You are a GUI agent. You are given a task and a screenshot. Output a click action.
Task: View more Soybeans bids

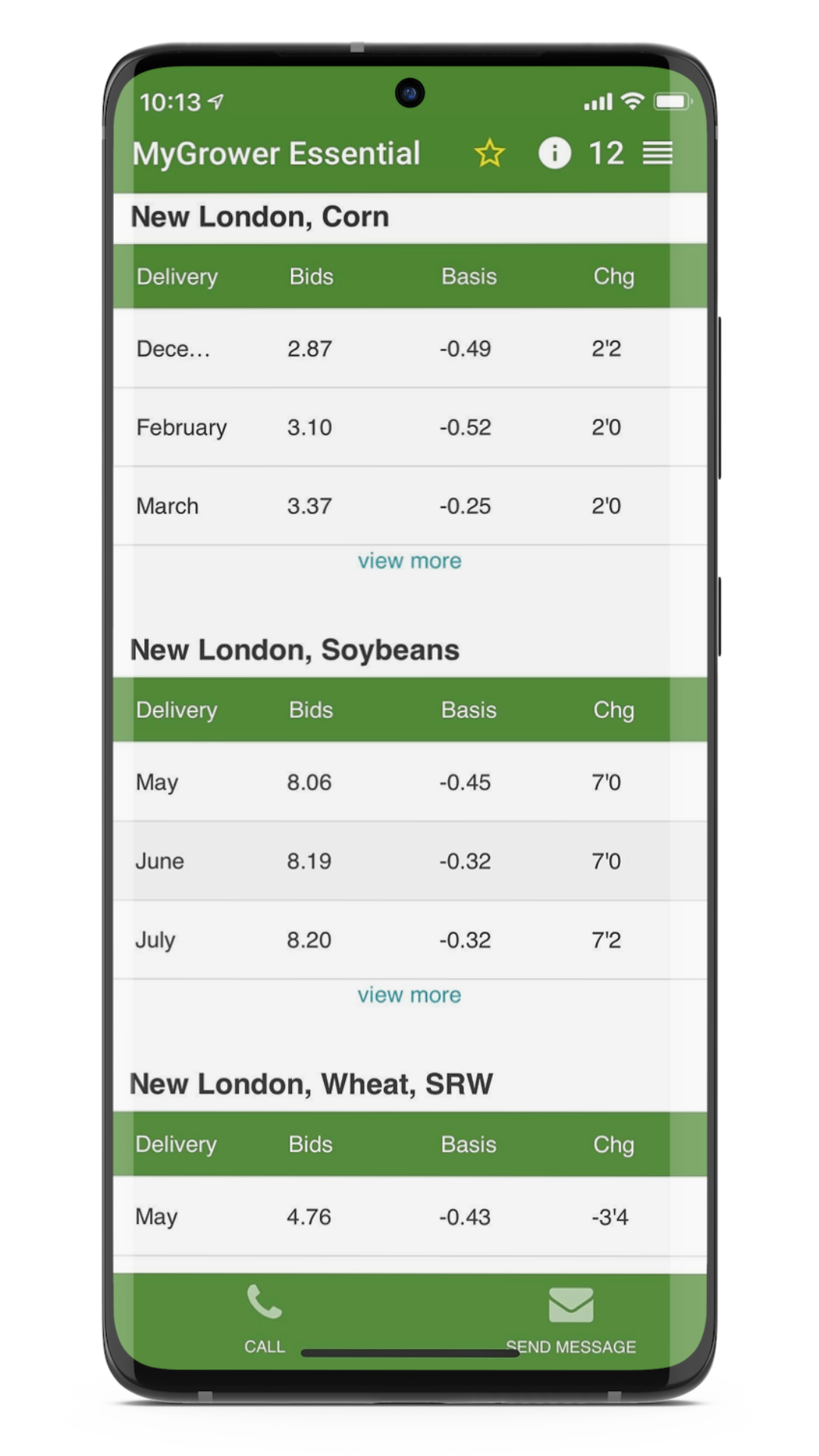(409, 995)
